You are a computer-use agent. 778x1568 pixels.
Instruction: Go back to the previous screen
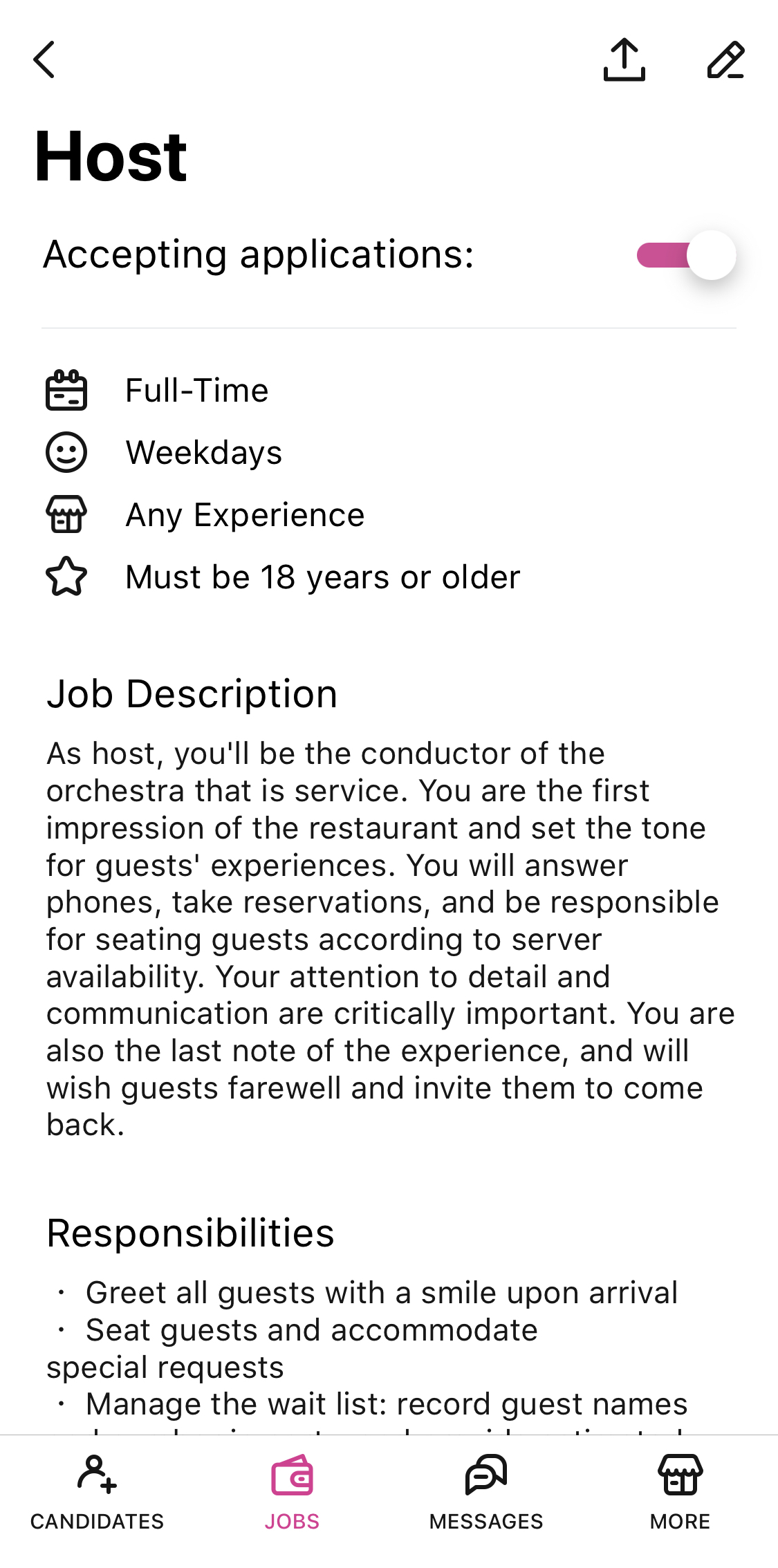point(44,59)
